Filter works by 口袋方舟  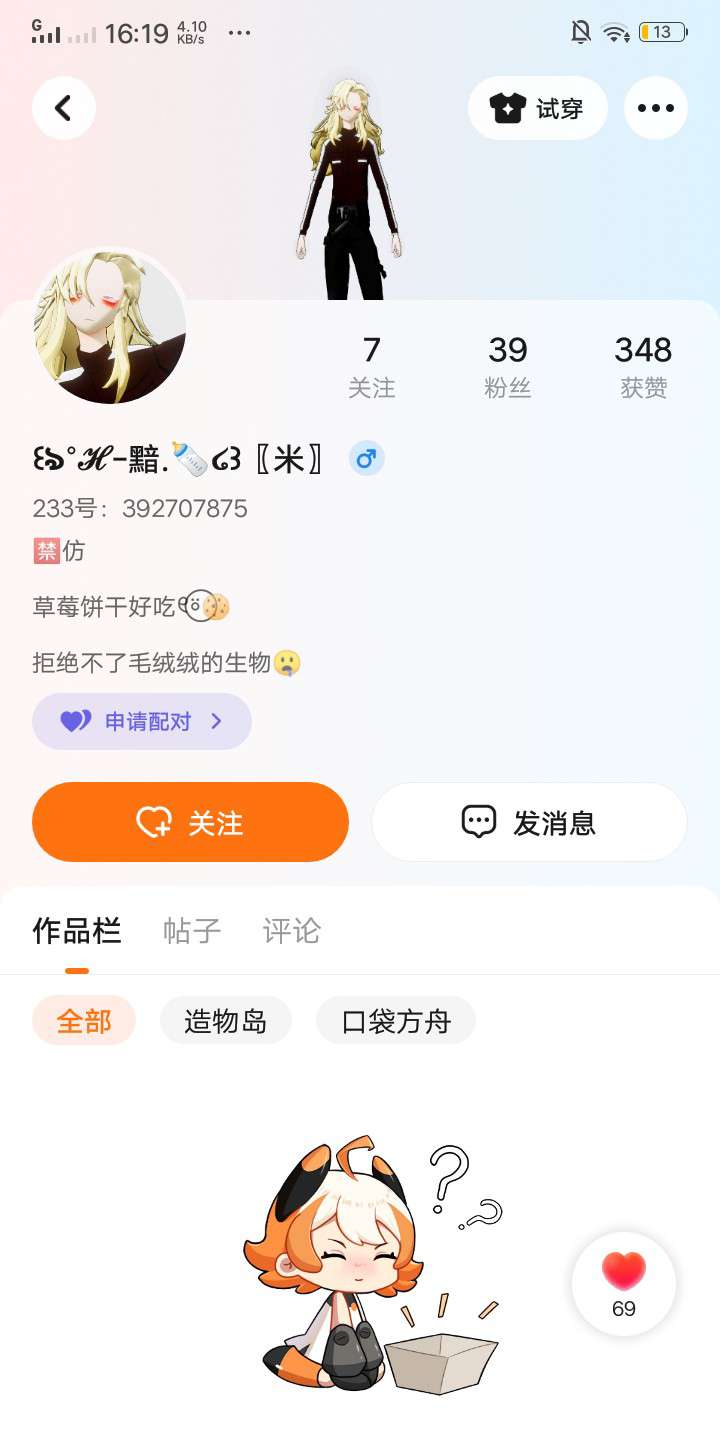point(396,1021)
